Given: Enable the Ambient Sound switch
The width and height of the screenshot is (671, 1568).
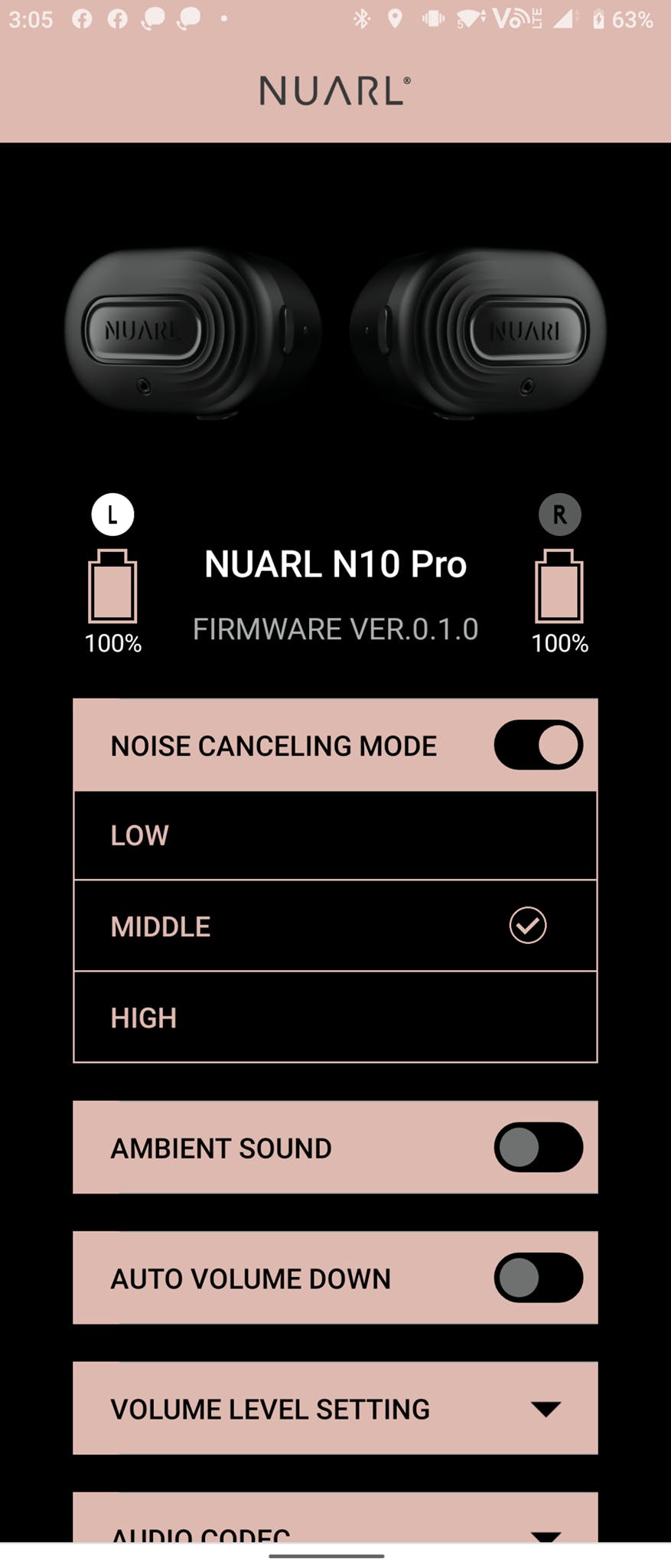Looking at the screenshot, I should coord(538,1148).
